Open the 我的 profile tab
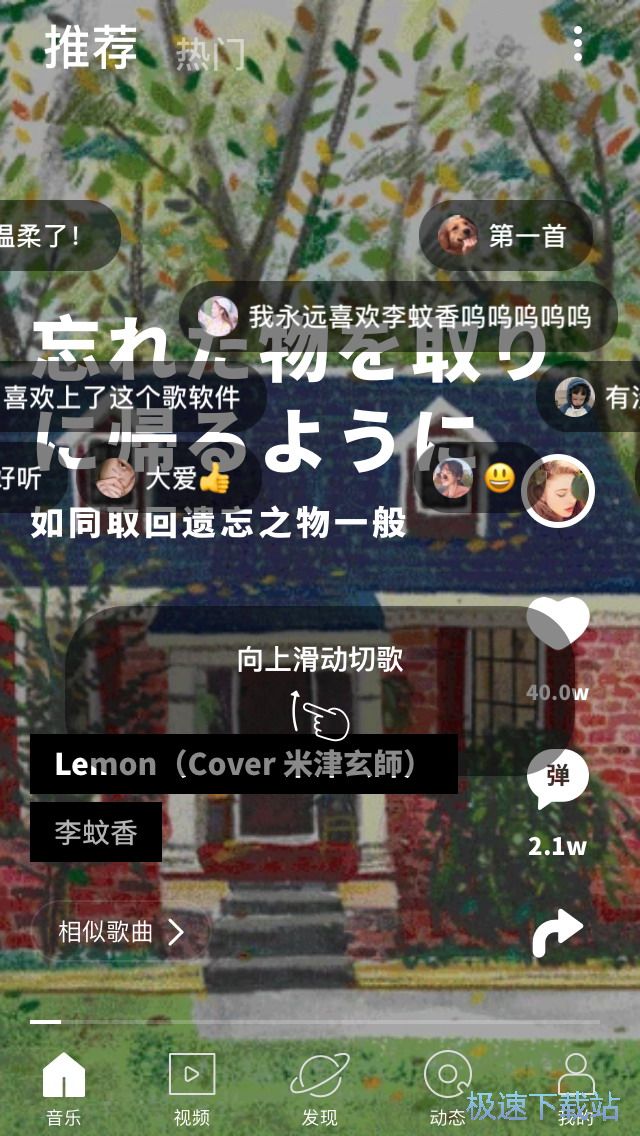This screenshot has height=1136, width=640. click(x=575, y=1088)
